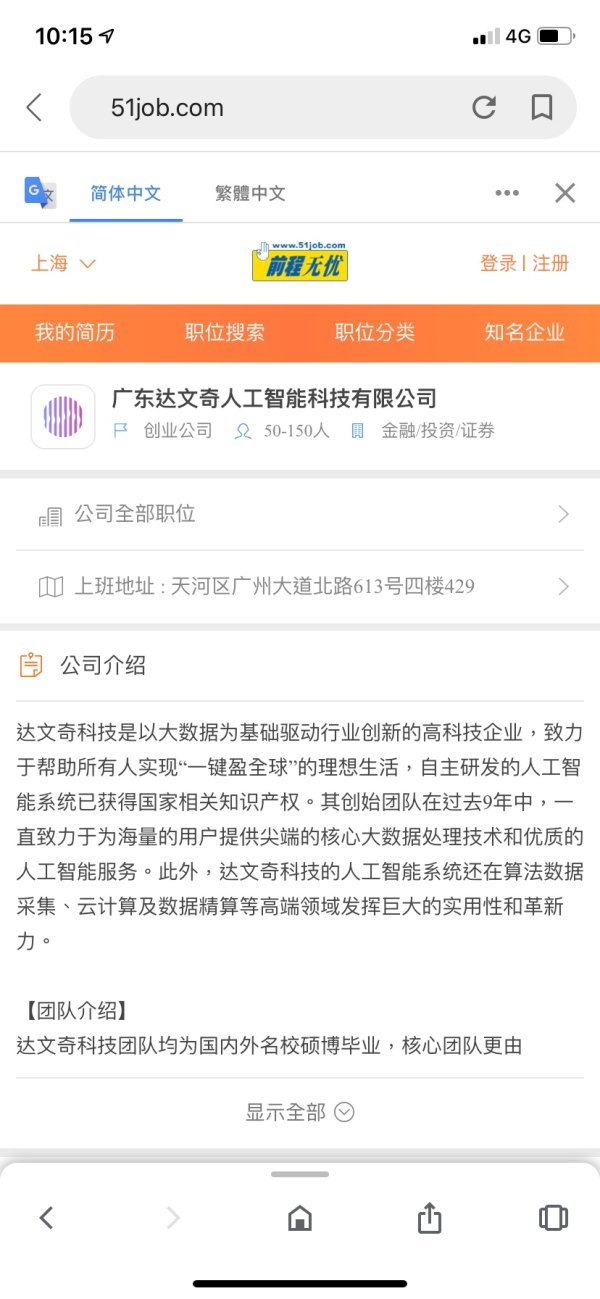Go back using the top-left arrow
Viewport: 600px width, 1299px height.
[x=34, y=107]
